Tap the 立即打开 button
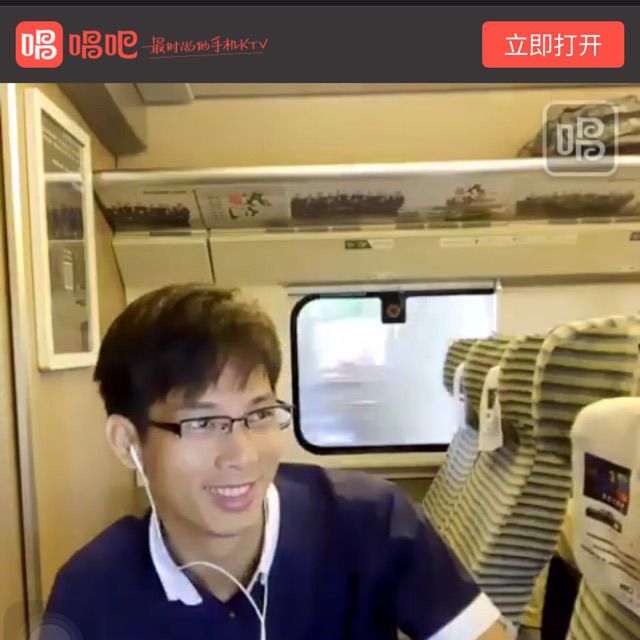The width and height of the screenshot is (640, 640). [553, 45]
